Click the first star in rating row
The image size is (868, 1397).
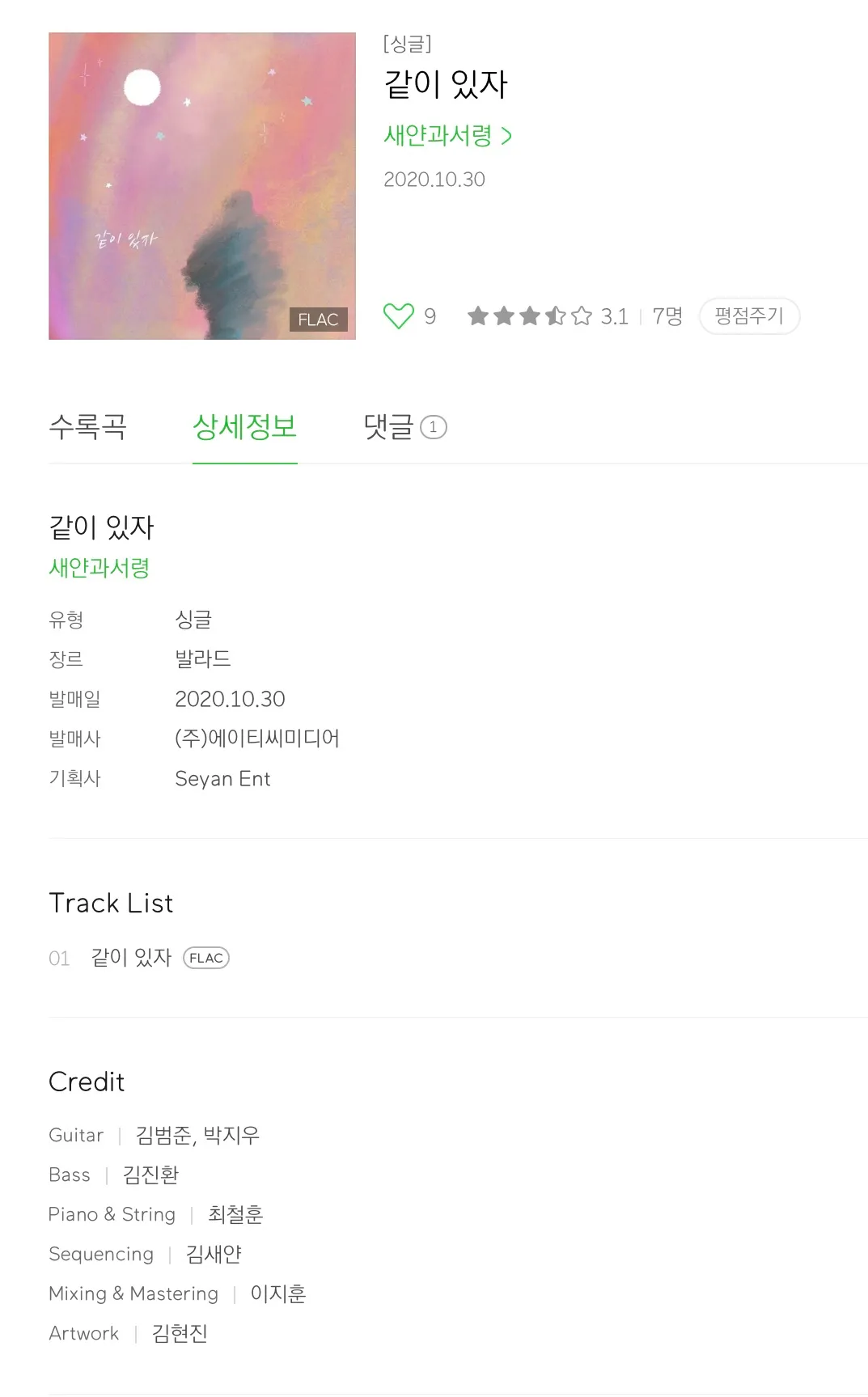[480, 316]
